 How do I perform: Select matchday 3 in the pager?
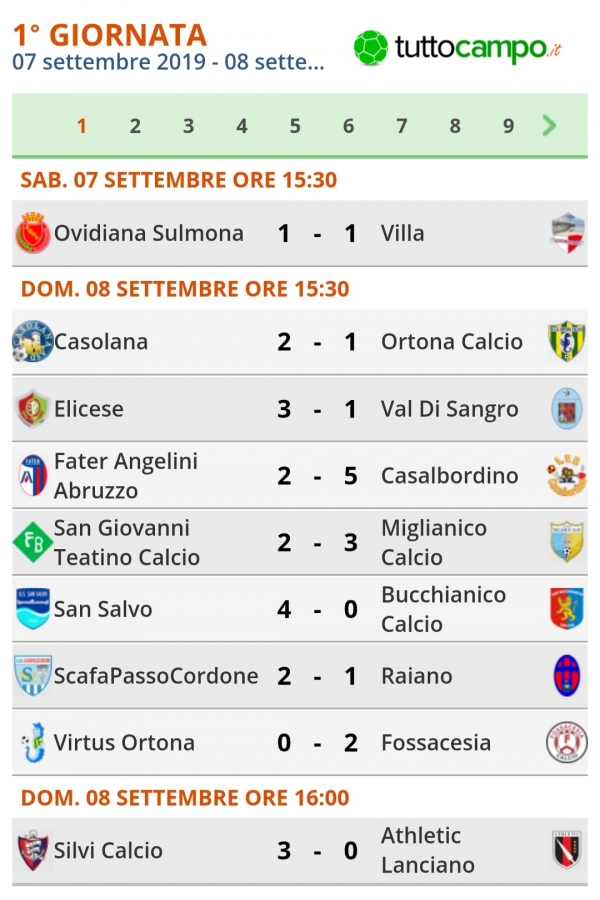pos(188,126)
